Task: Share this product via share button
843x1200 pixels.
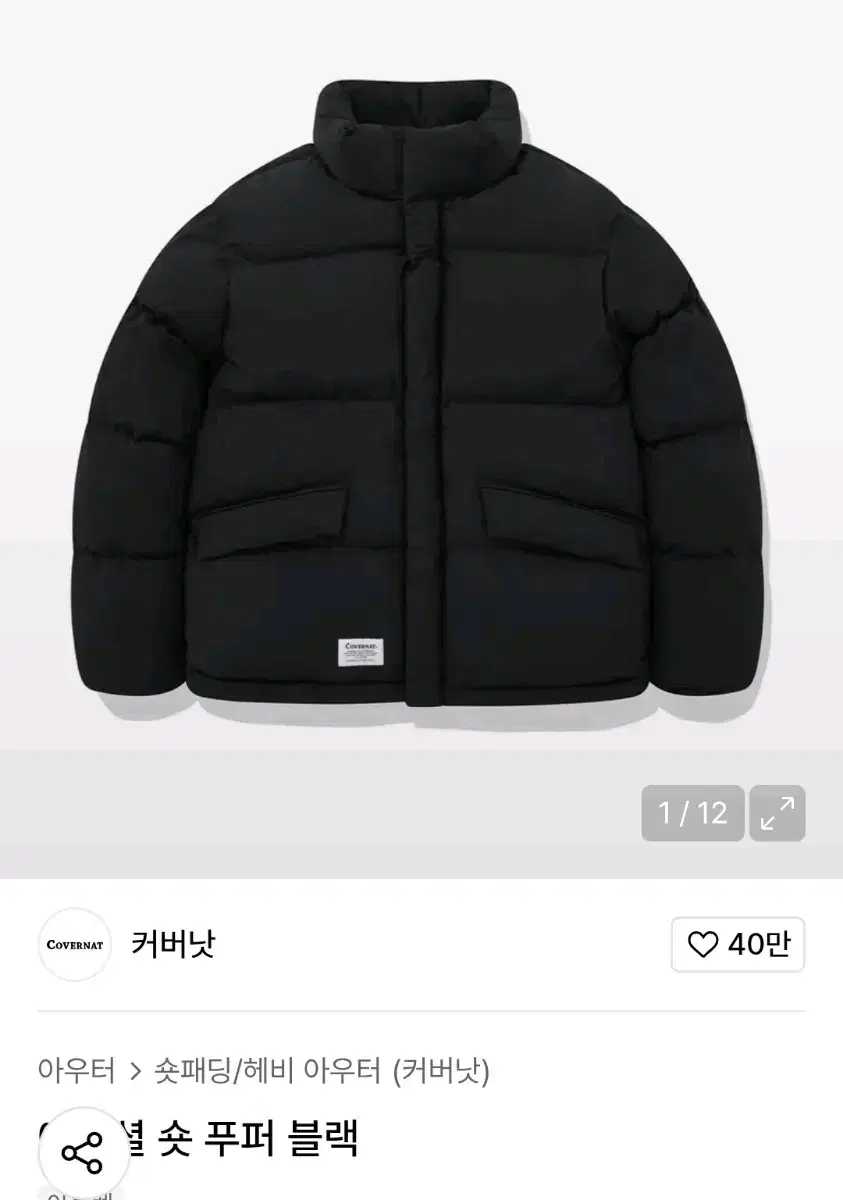Action: 82,1153
